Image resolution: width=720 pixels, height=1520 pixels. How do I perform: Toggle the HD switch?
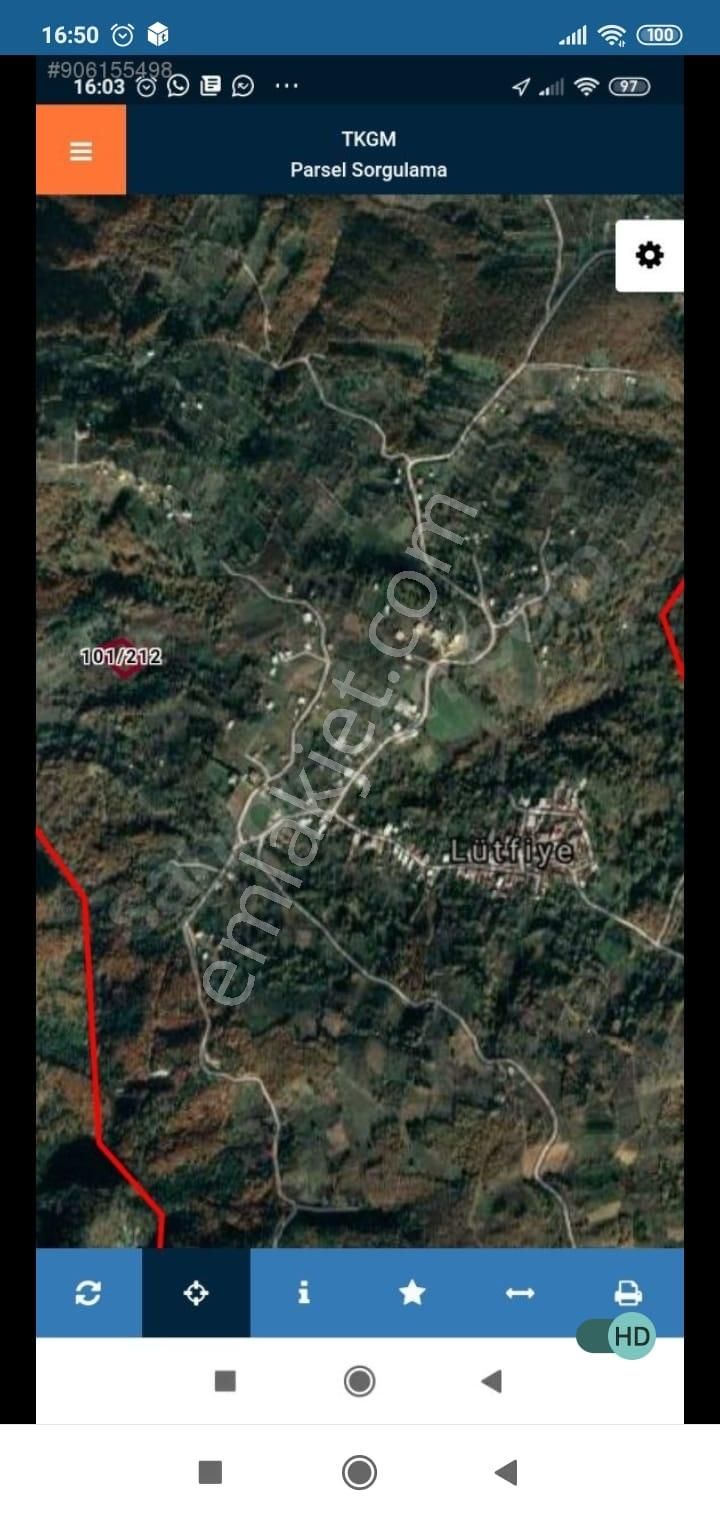coord(616,1337)
